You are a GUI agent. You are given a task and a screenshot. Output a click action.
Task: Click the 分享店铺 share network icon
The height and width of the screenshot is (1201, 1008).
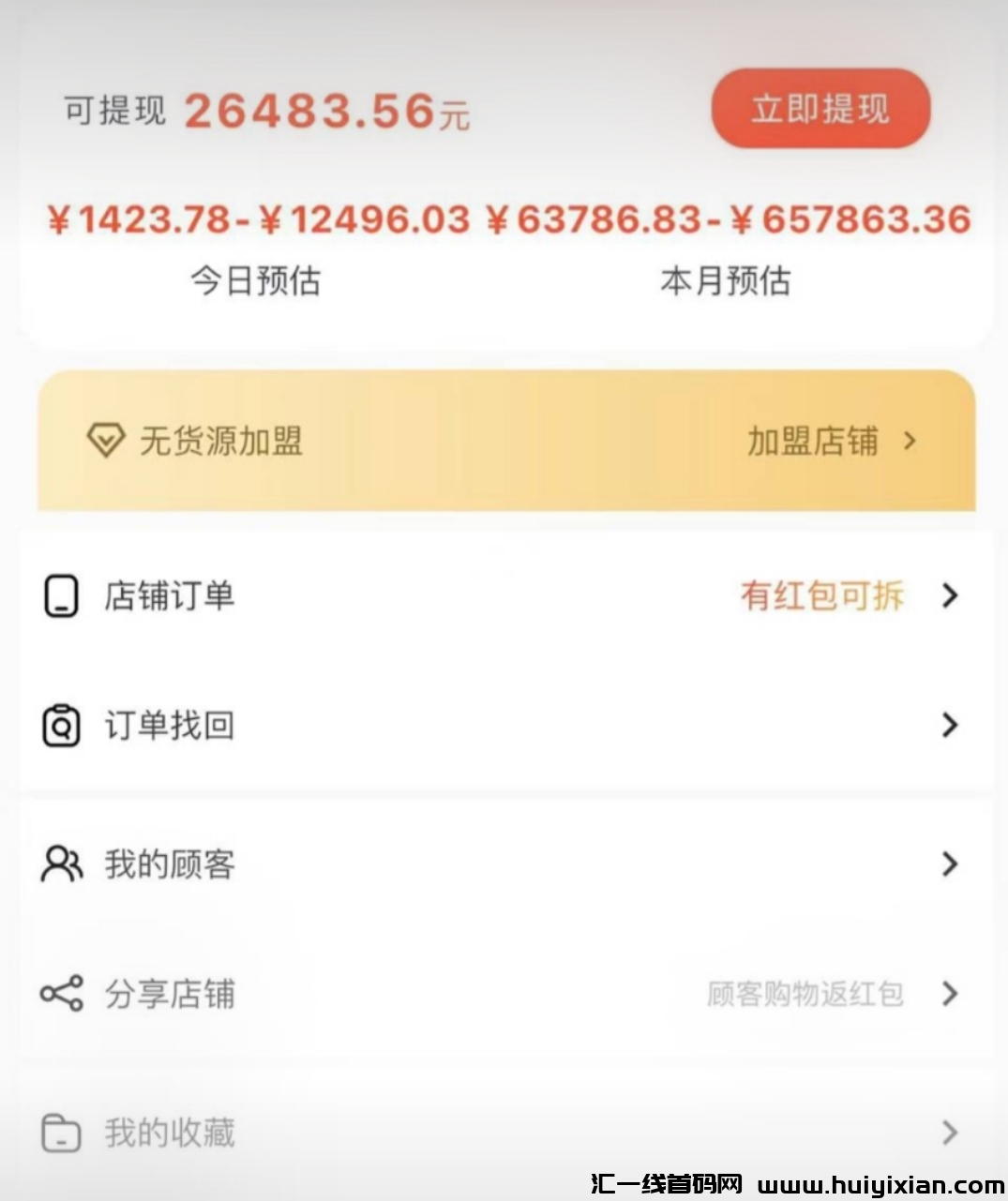(59, 995)
